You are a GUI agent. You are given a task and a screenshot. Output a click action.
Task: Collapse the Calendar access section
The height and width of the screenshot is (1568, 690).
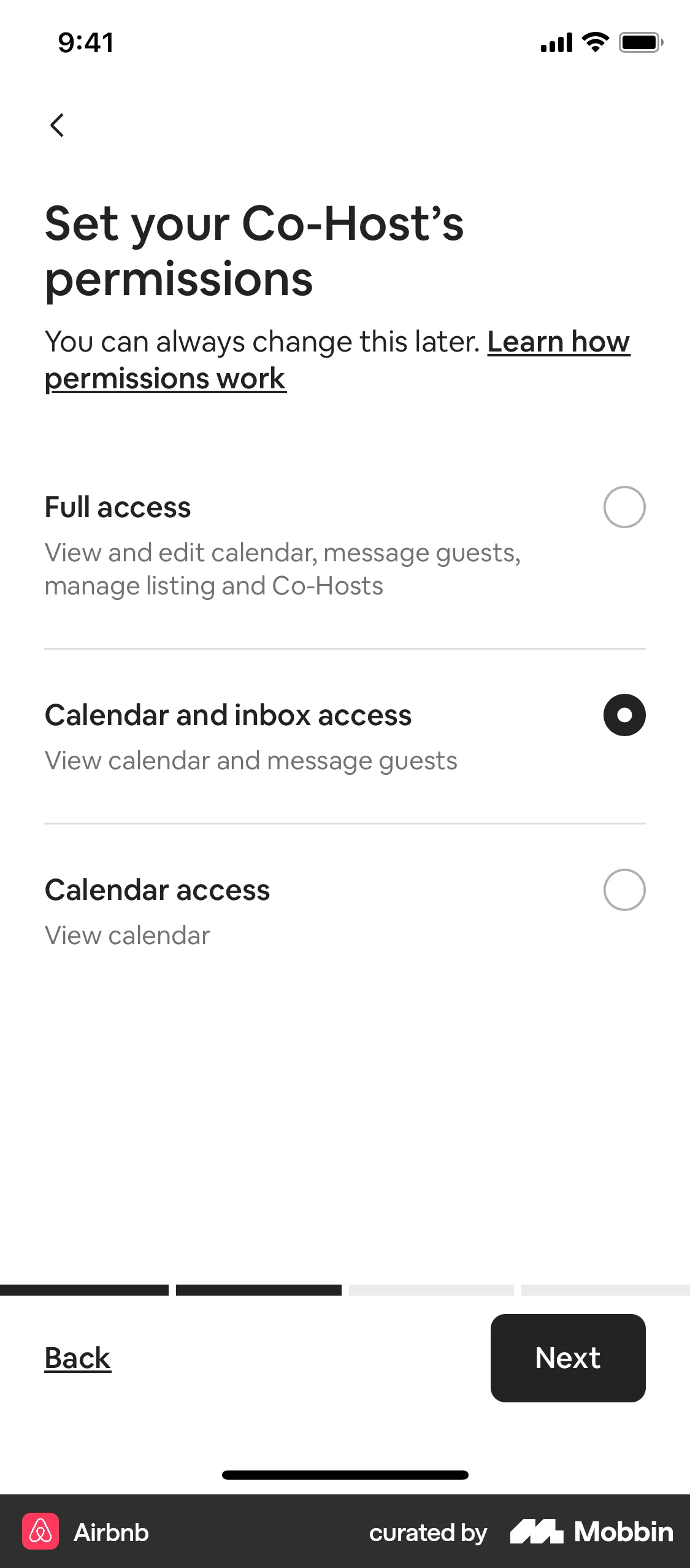[157, 890]
